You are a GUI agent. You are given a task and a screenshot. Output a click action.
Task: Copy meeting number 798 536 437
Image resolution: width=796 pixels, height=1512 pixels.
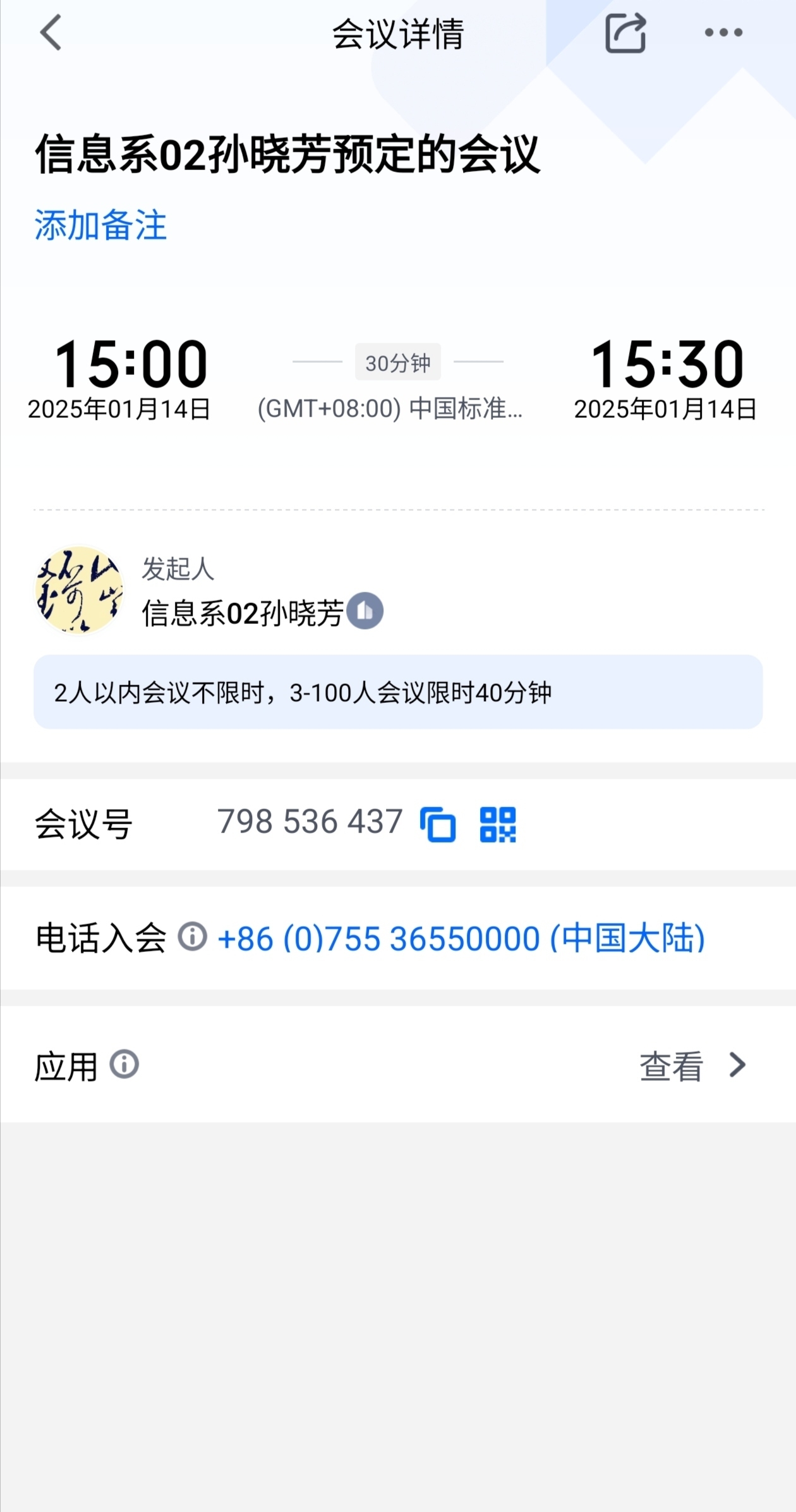438,824
